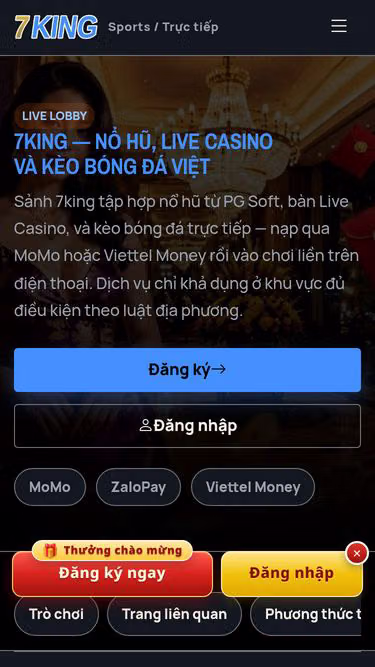The height and width of the screenshot is (667, 375).
Task: Open the Sports / Trực tiếp link
Action: 163,27
